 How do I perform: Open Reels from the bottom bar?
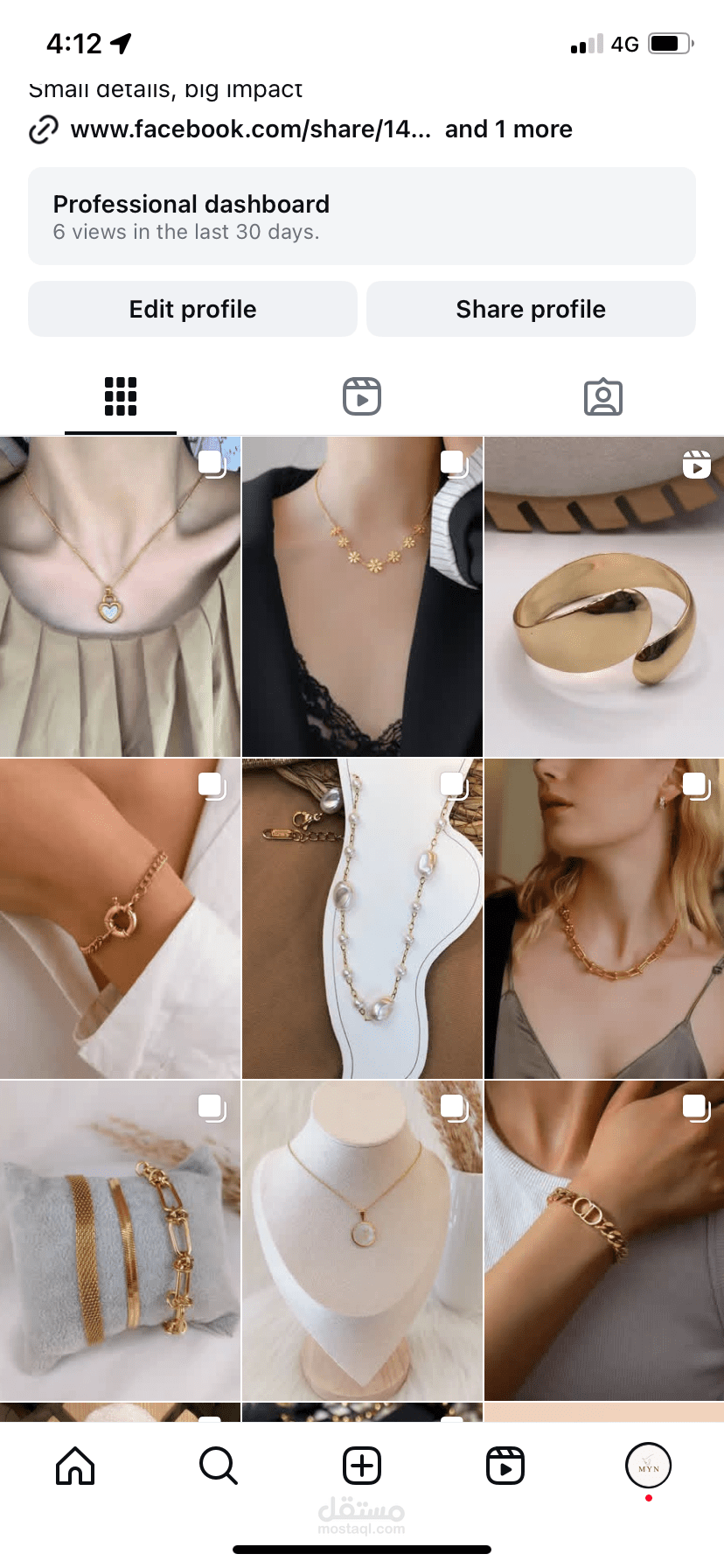coord(505,1466)
